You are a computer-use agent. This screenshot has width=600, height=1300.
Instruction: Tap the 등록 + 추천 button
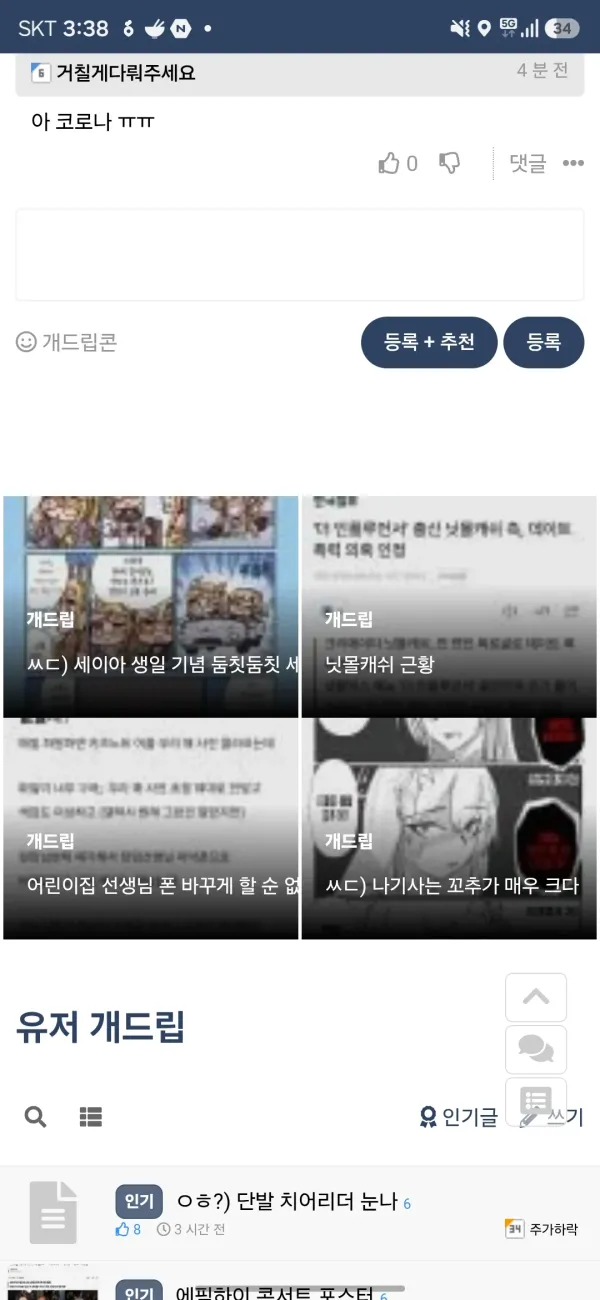coord(428,342)
